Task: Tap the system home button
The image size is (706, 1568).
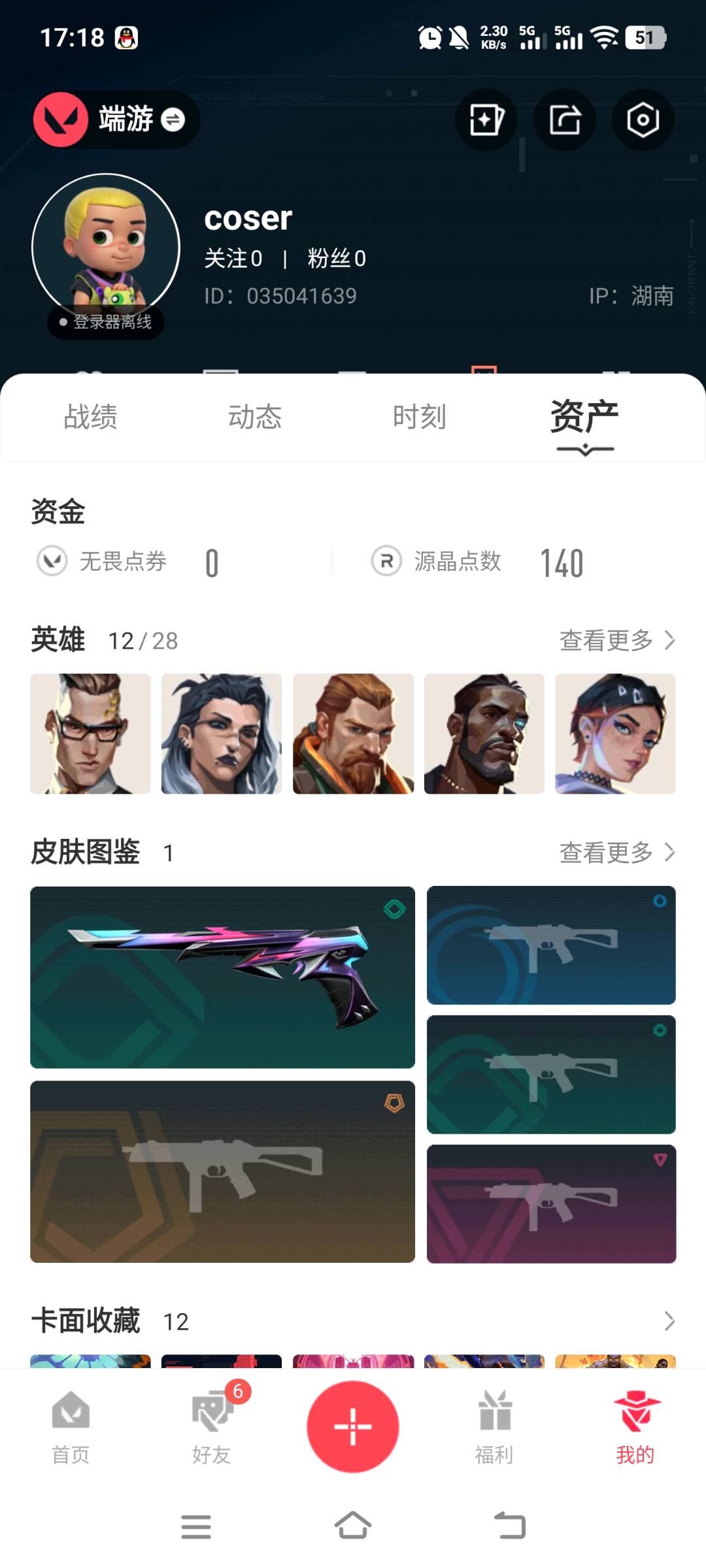Action: pyautogui.click(x=353, y=1526)
